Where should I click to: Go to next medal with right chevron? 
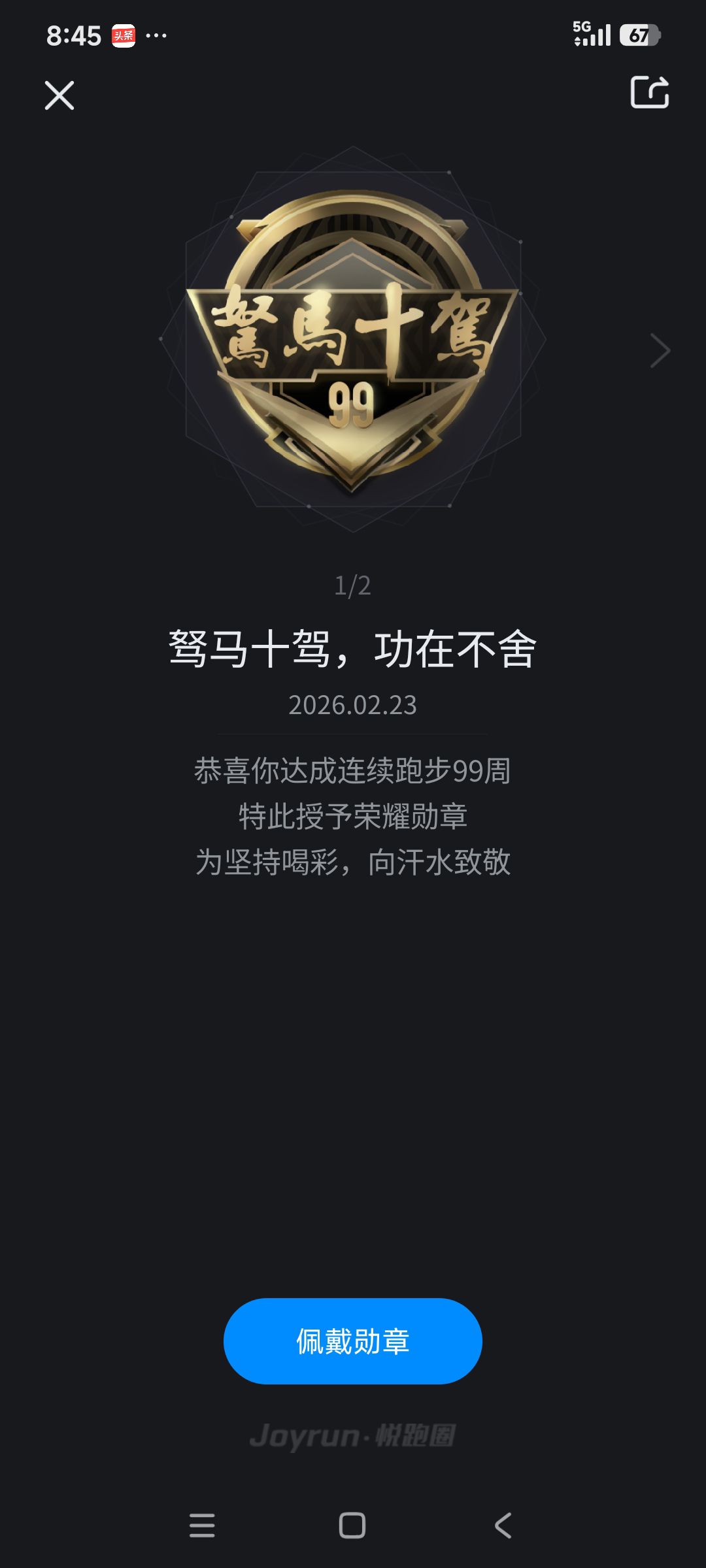pos(660,351)
